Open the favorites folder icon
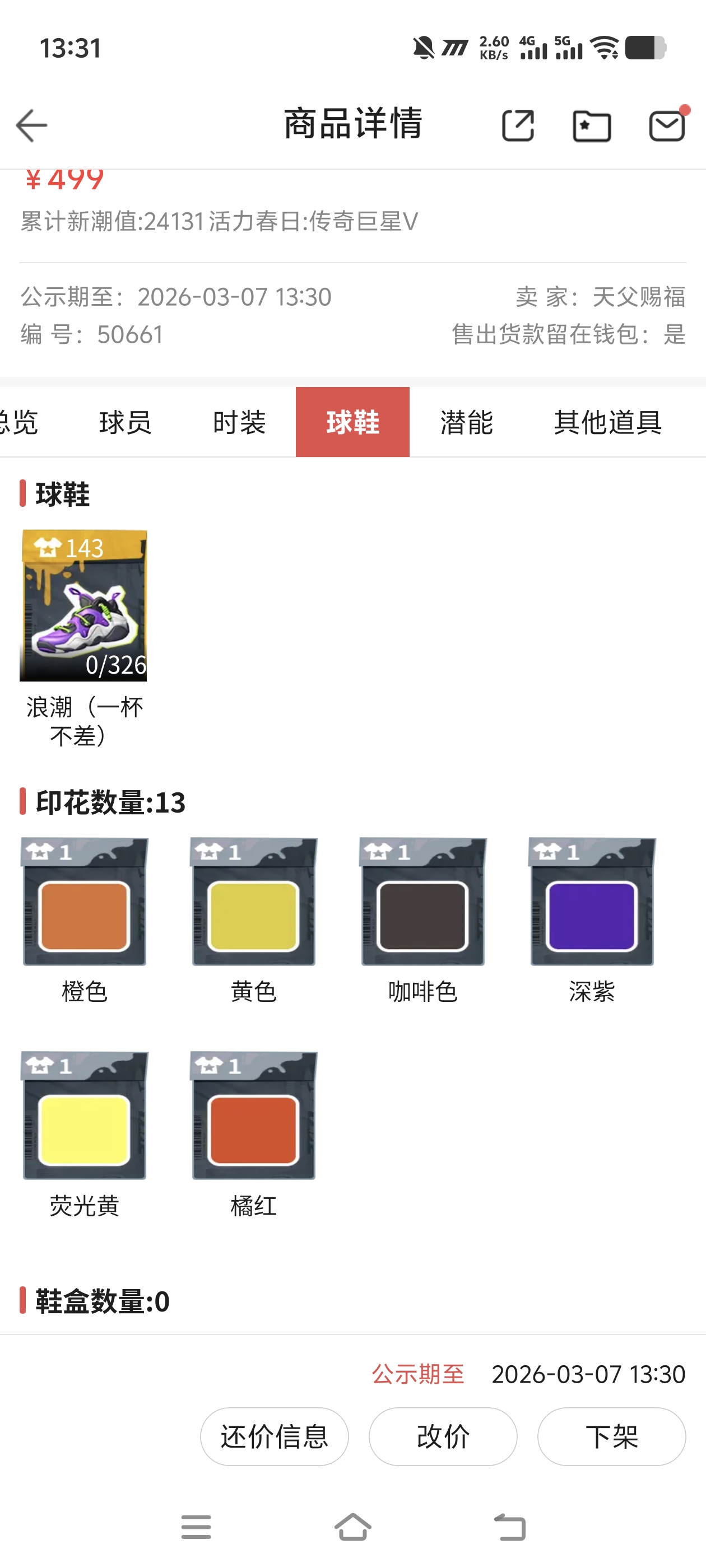 click(592, 127)
